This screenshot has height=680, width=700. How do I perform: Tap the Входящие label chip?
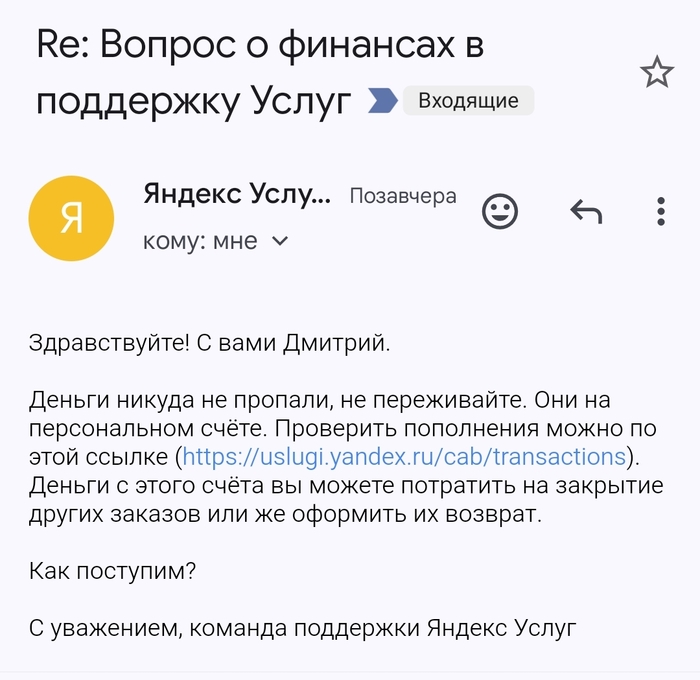468,101
